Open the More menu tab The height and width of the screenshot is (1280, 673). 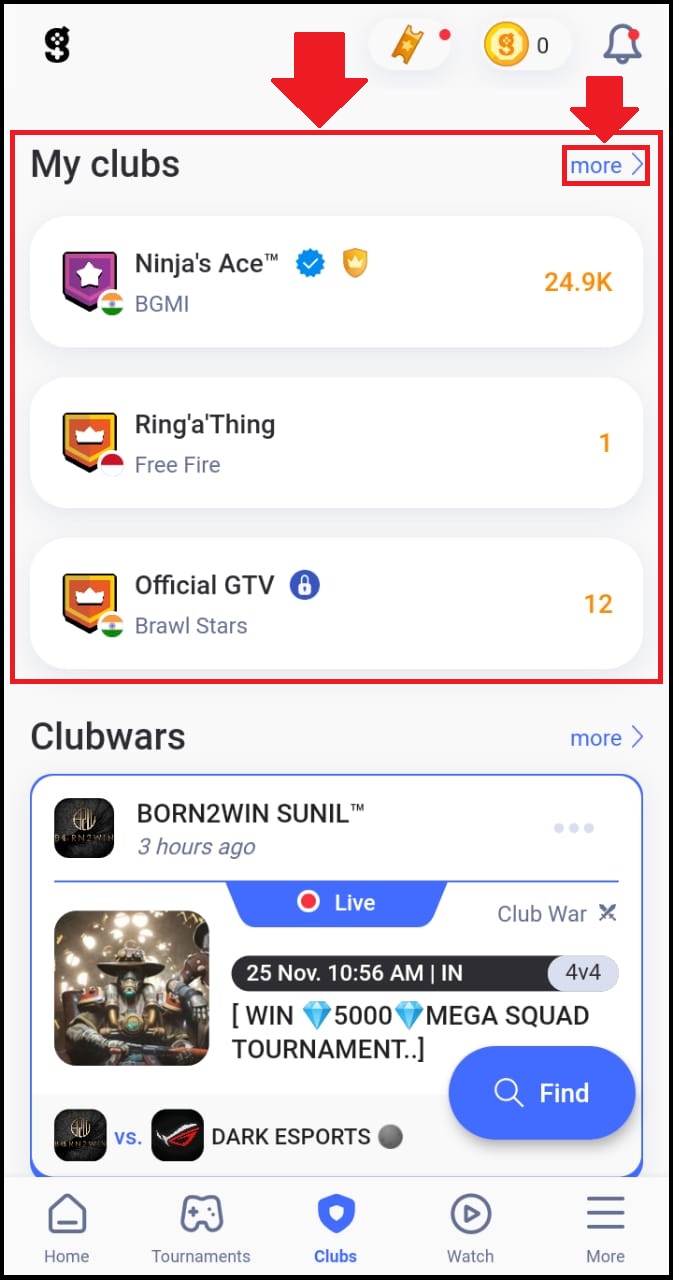[x=605, y=1229]
